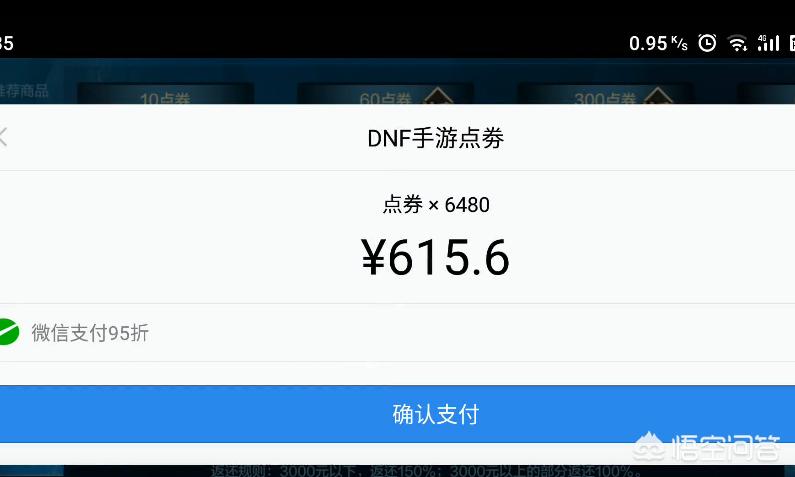Select the 微信支付95折 payment option

[90, 333]
